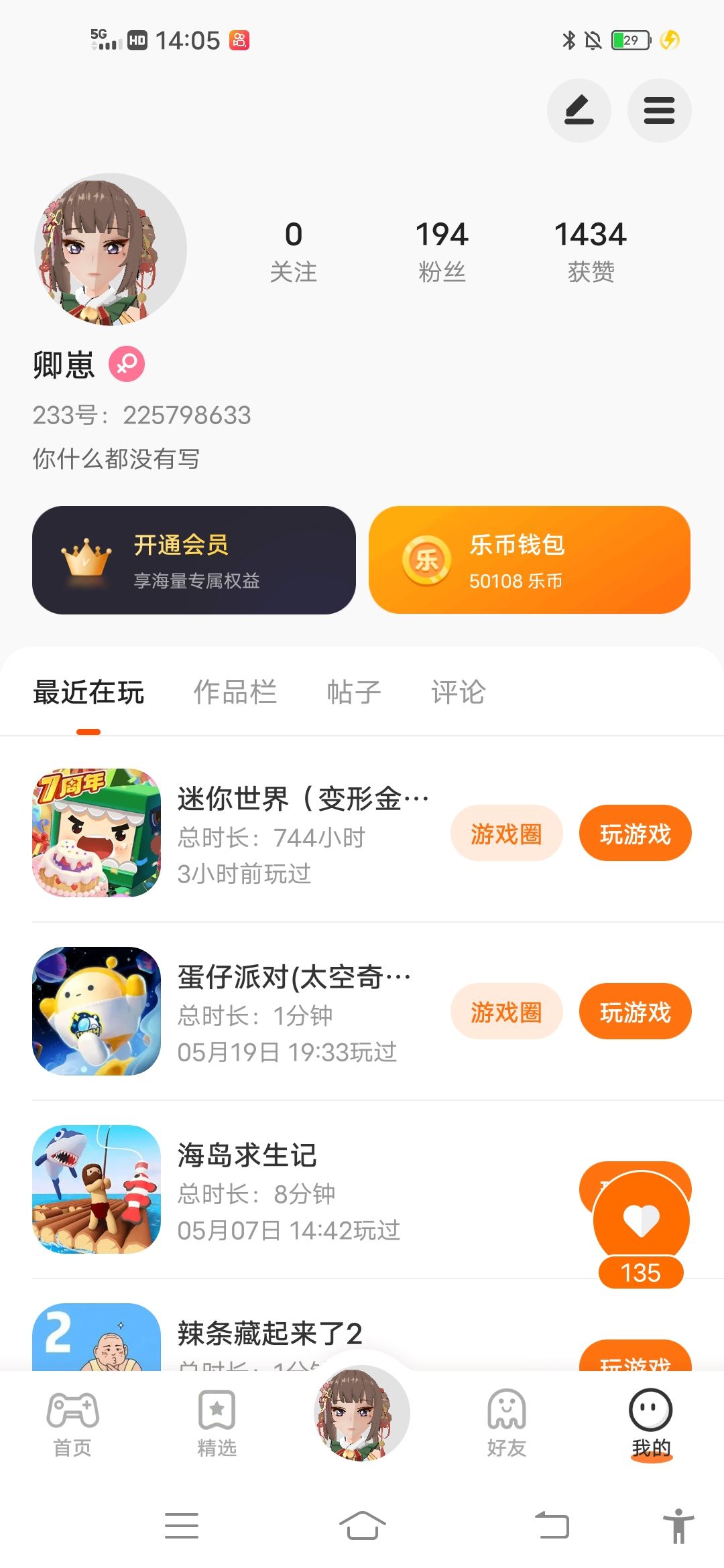Viewport: 724px width, 1568px height.
Task: View the 关注 following list
Action: point(293,251)
